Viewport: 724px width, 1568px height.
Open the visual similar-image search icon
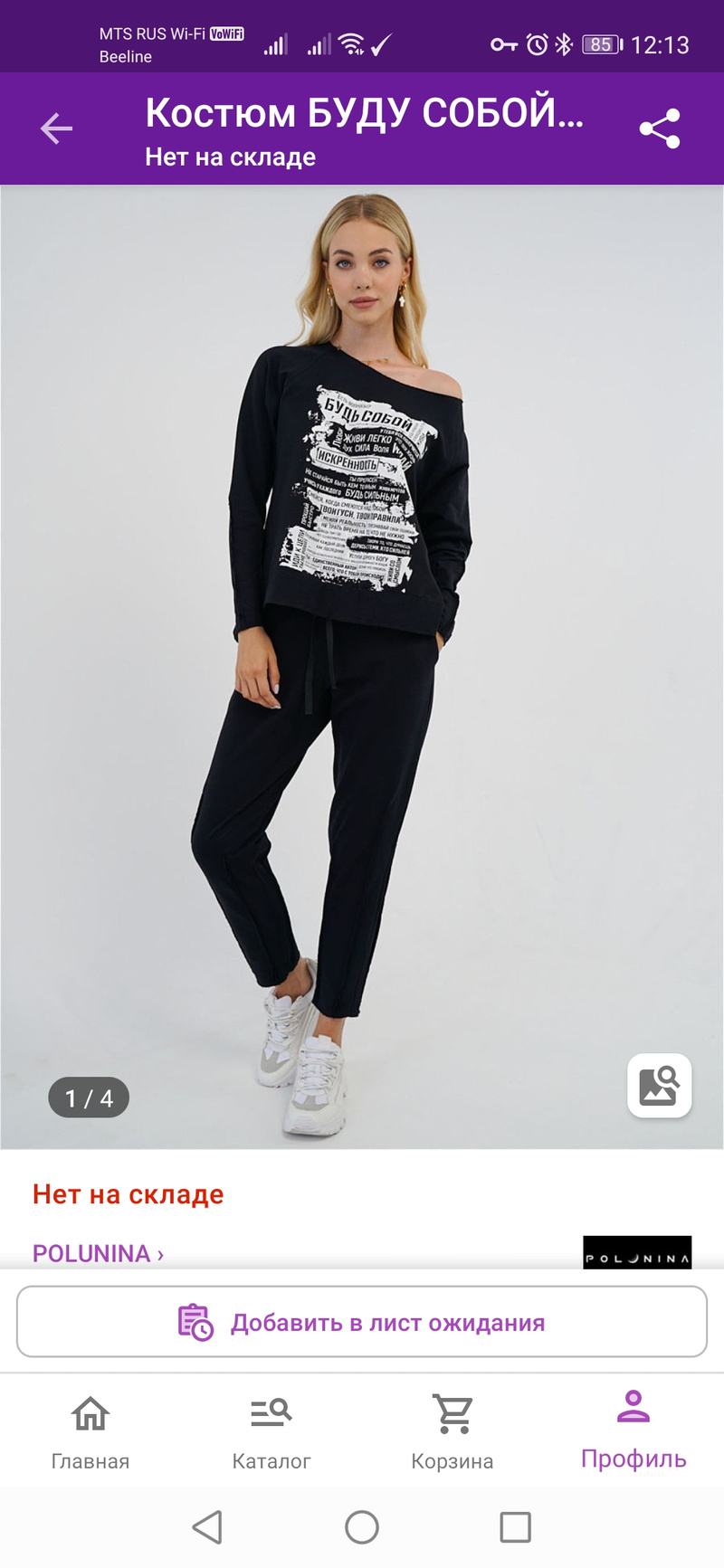(659, 1085)
